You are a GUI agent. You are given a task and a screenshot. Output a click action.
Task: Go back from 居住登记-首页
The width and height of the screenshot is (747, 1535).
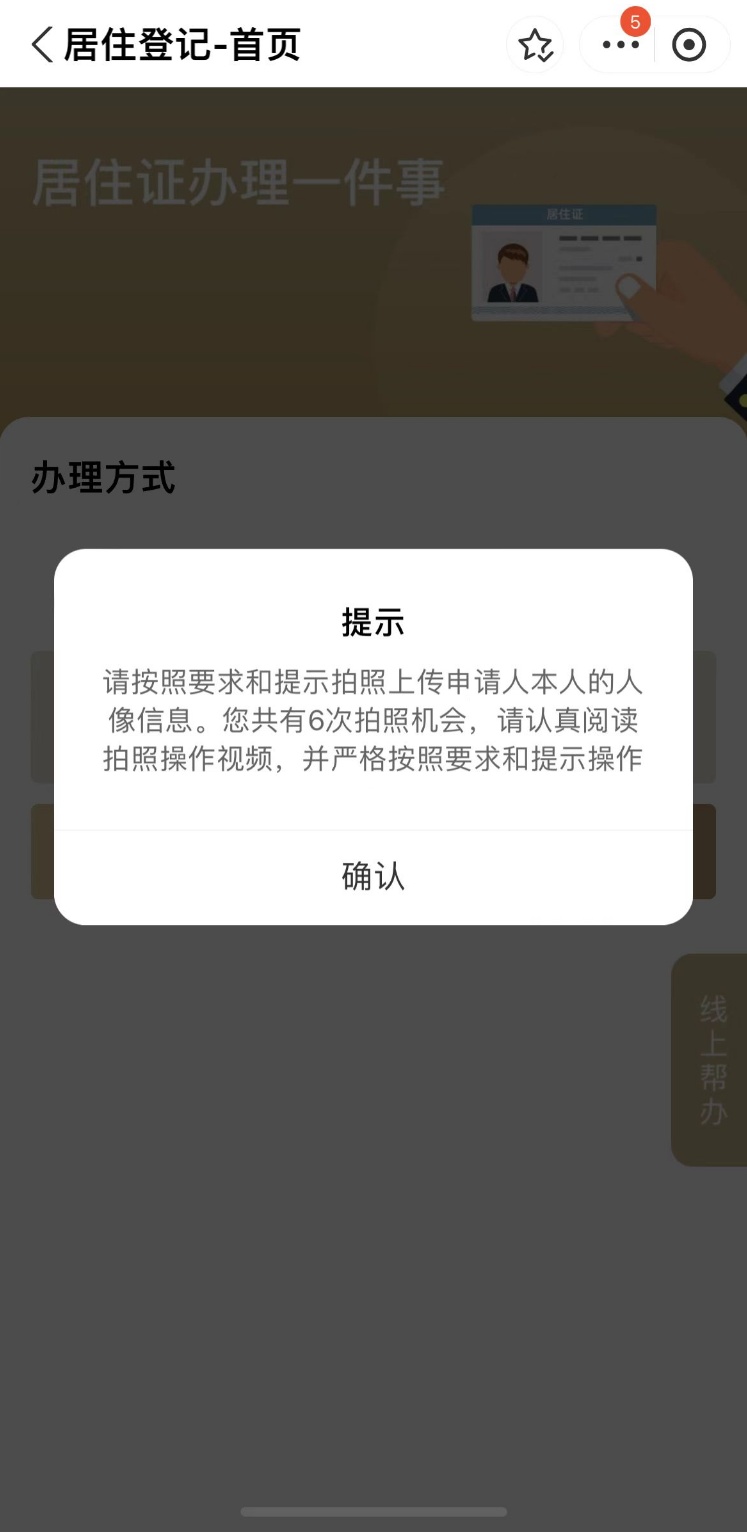pyautogui.click(x=42, y=45)
